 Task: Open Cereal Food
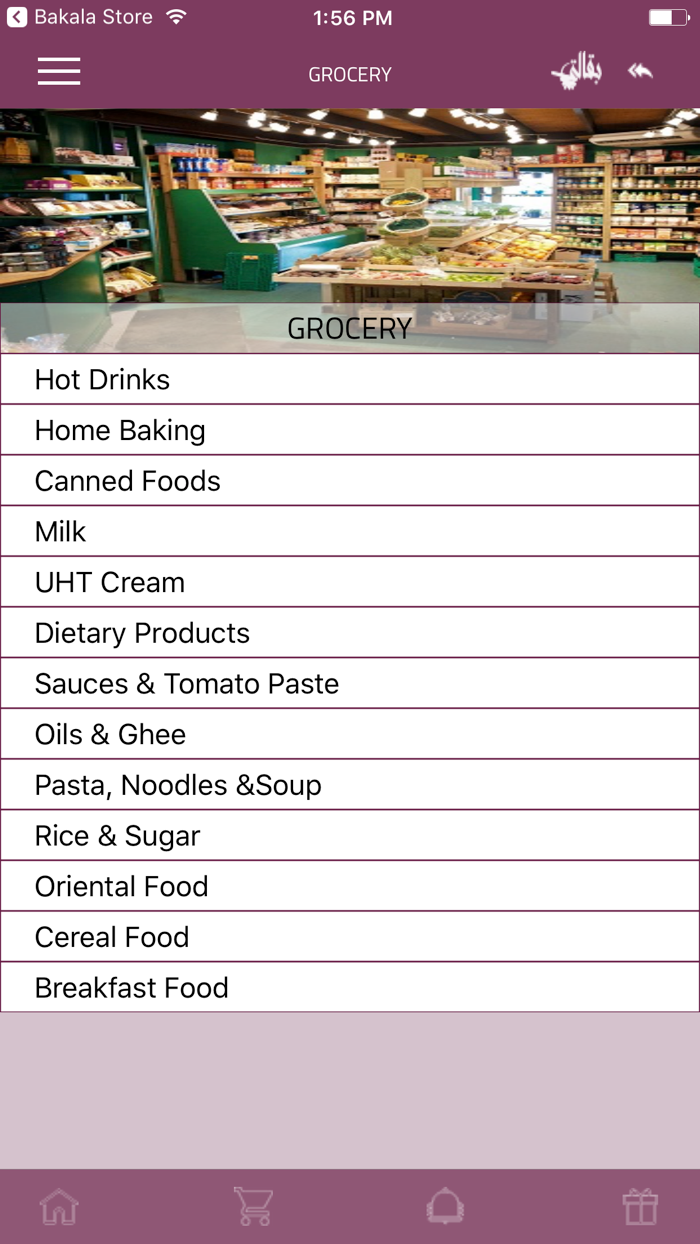[350, 937]
